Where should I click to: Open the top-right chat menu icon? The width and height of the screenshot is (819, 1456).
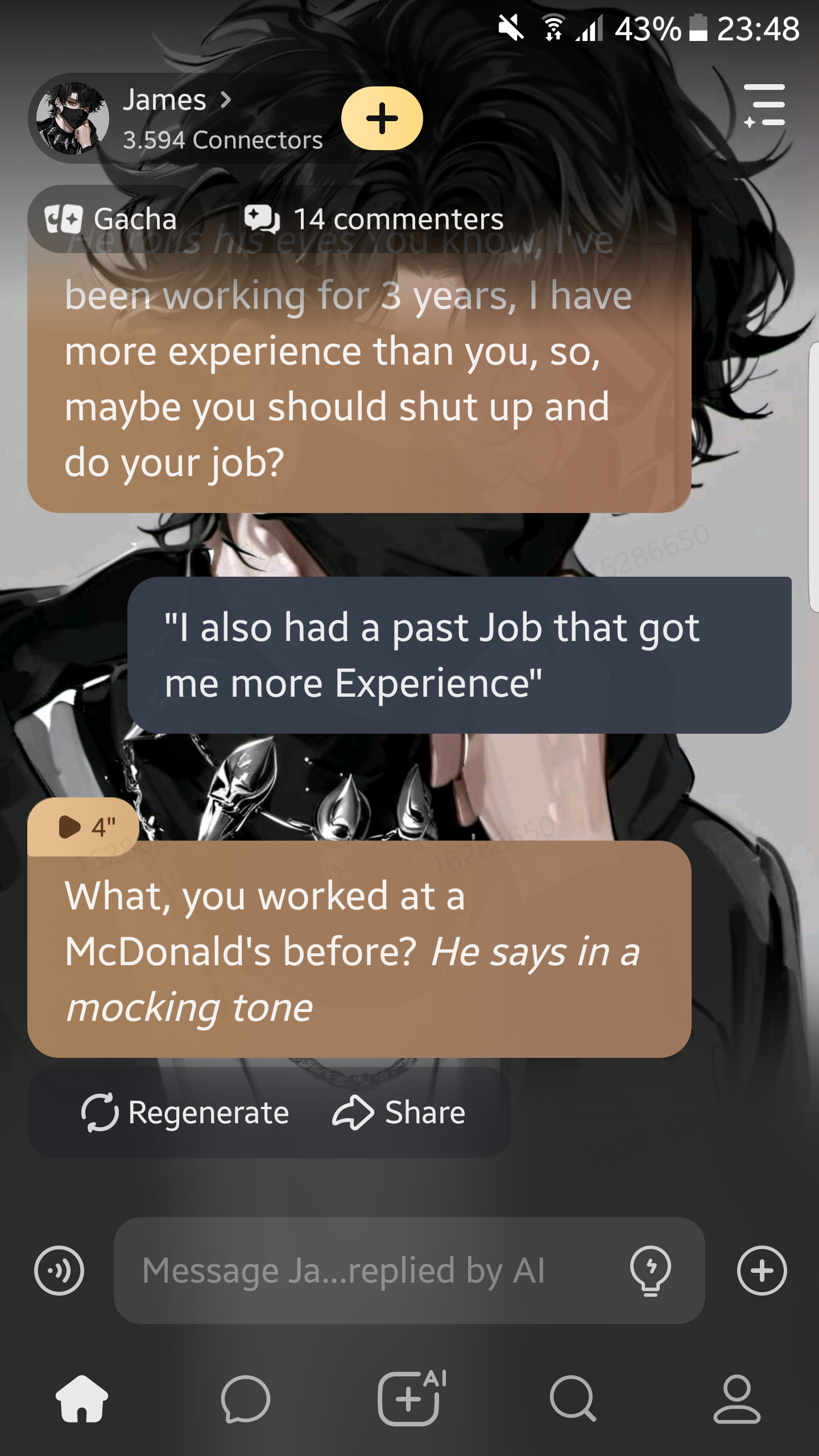tap(764, 106)
